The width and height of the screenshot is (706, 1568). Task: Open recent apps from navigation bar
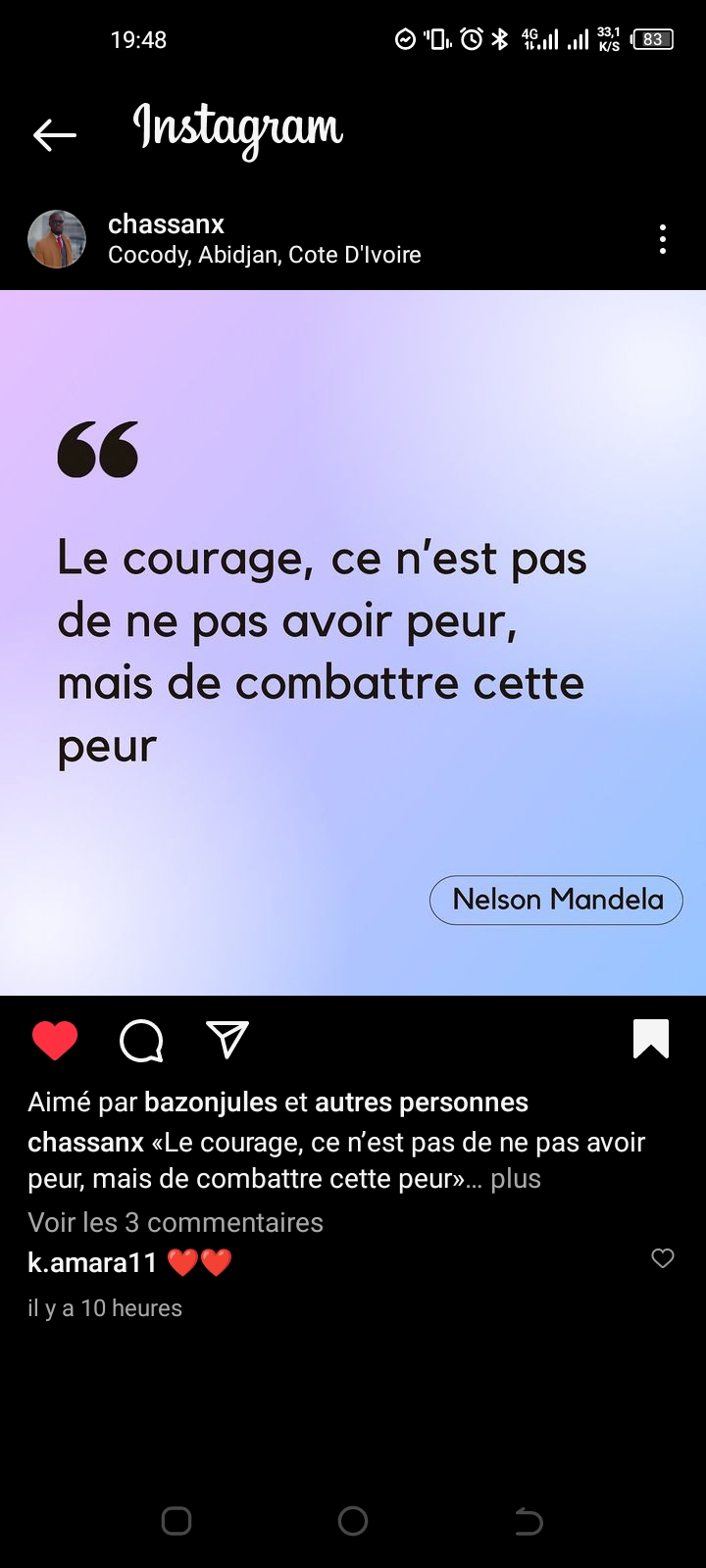(176, 1521)
